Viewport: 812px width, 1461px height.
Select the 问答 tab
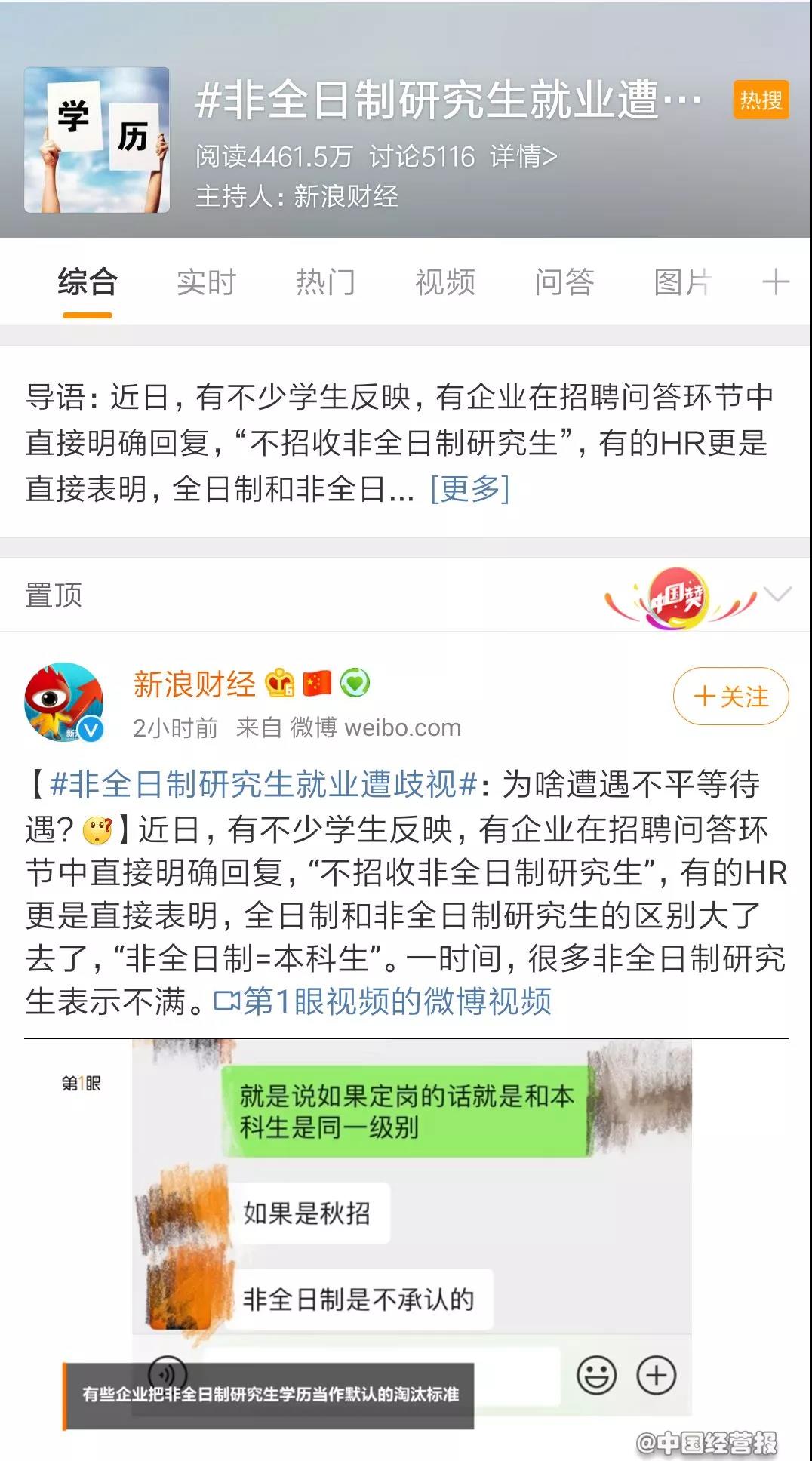pos(564,283)
